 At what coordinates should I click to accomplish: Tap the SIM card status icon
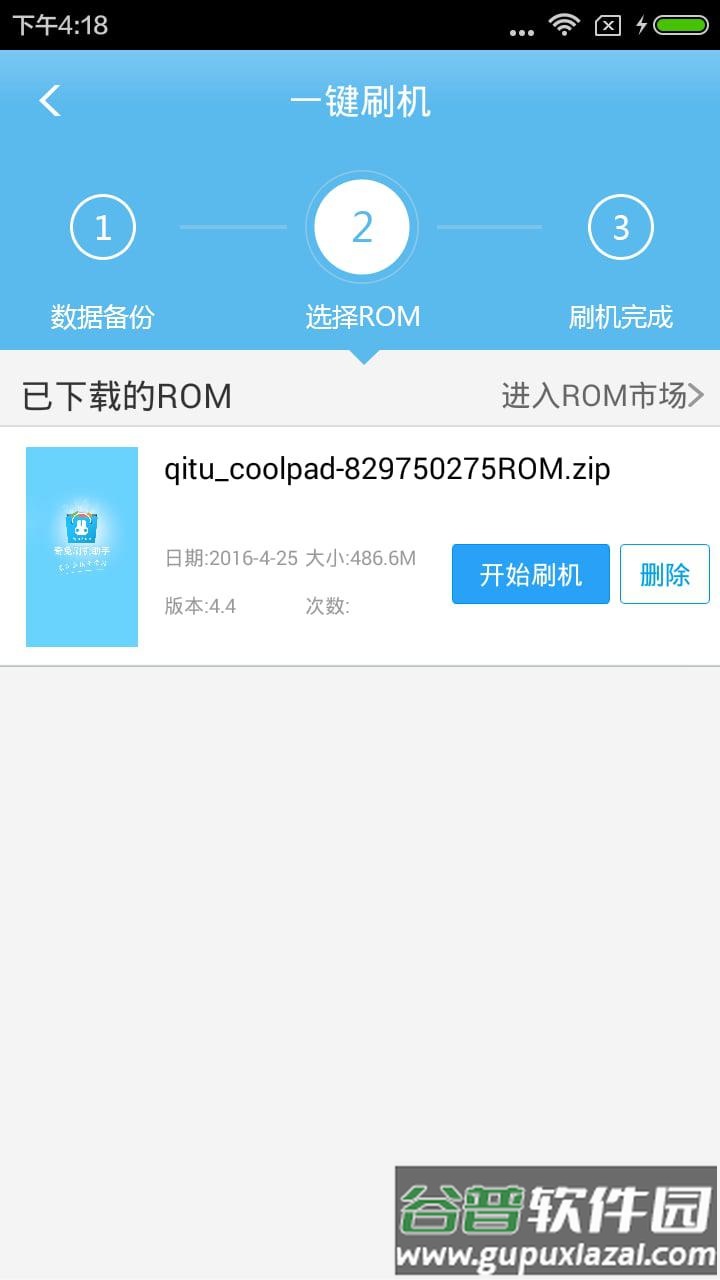606,25
